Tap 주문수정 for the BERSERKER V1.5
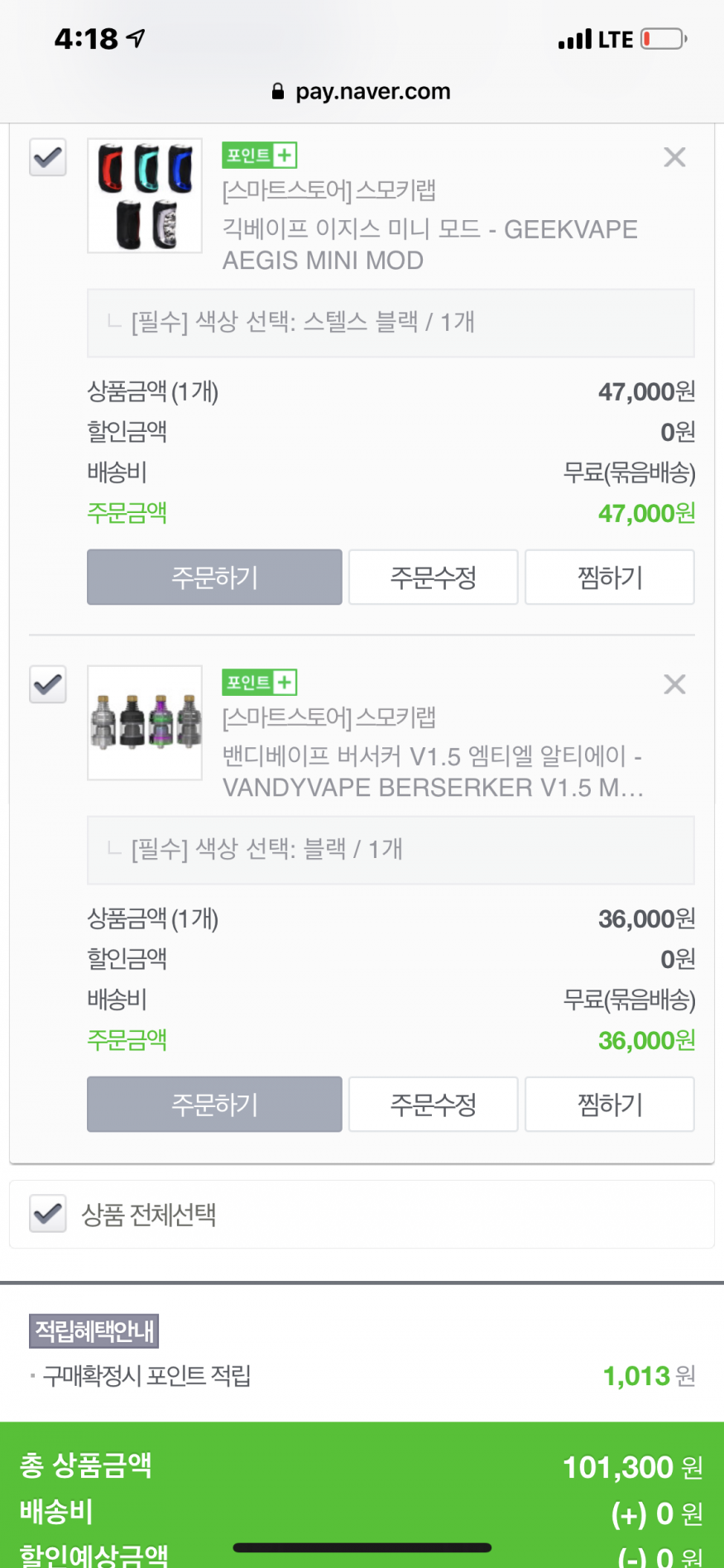Screen dimensions: 724x1568 click(x=434, y=1104)
